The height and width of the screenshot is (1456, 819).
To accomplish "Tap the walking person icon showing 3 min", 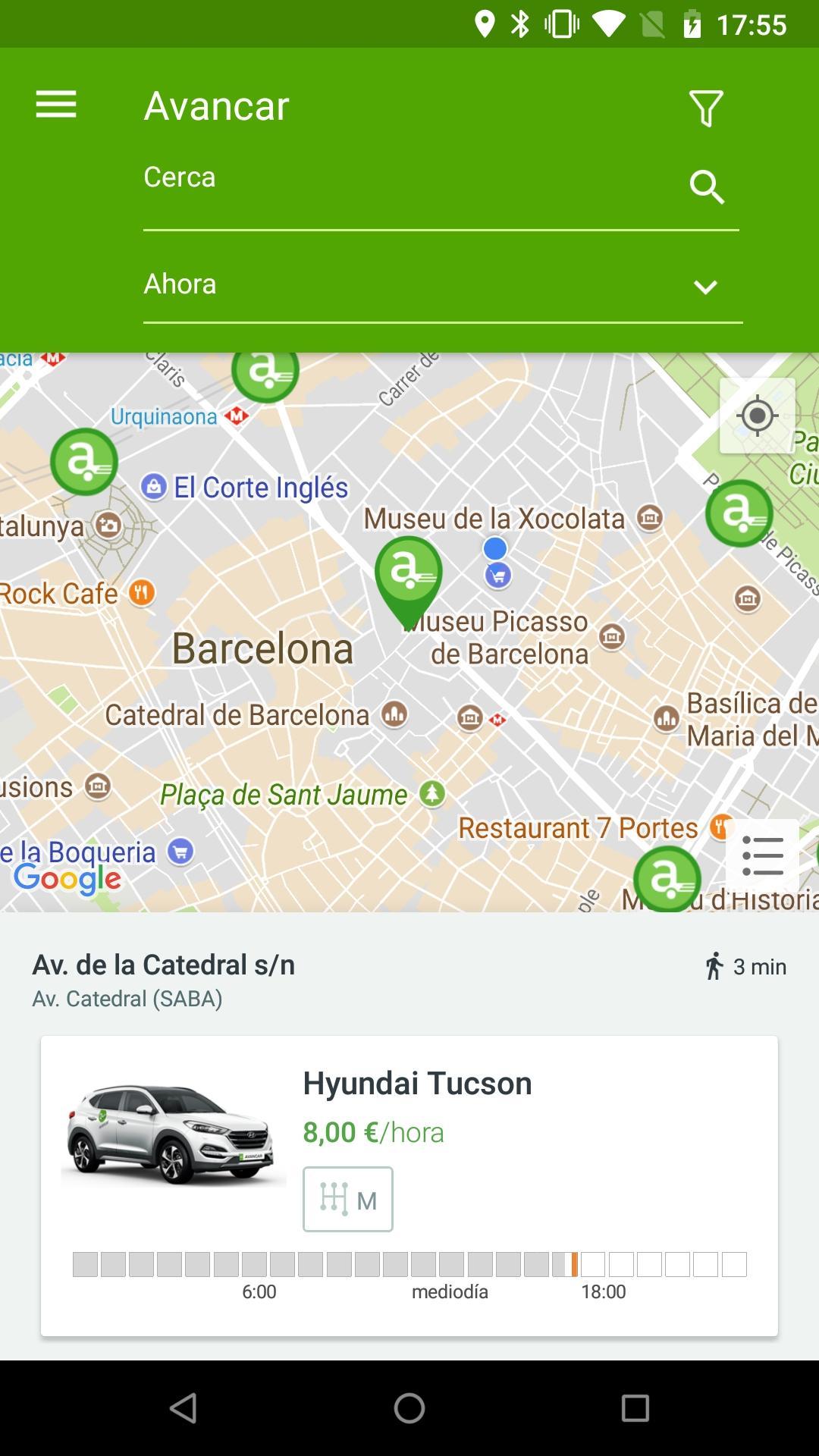I will 714,966.
